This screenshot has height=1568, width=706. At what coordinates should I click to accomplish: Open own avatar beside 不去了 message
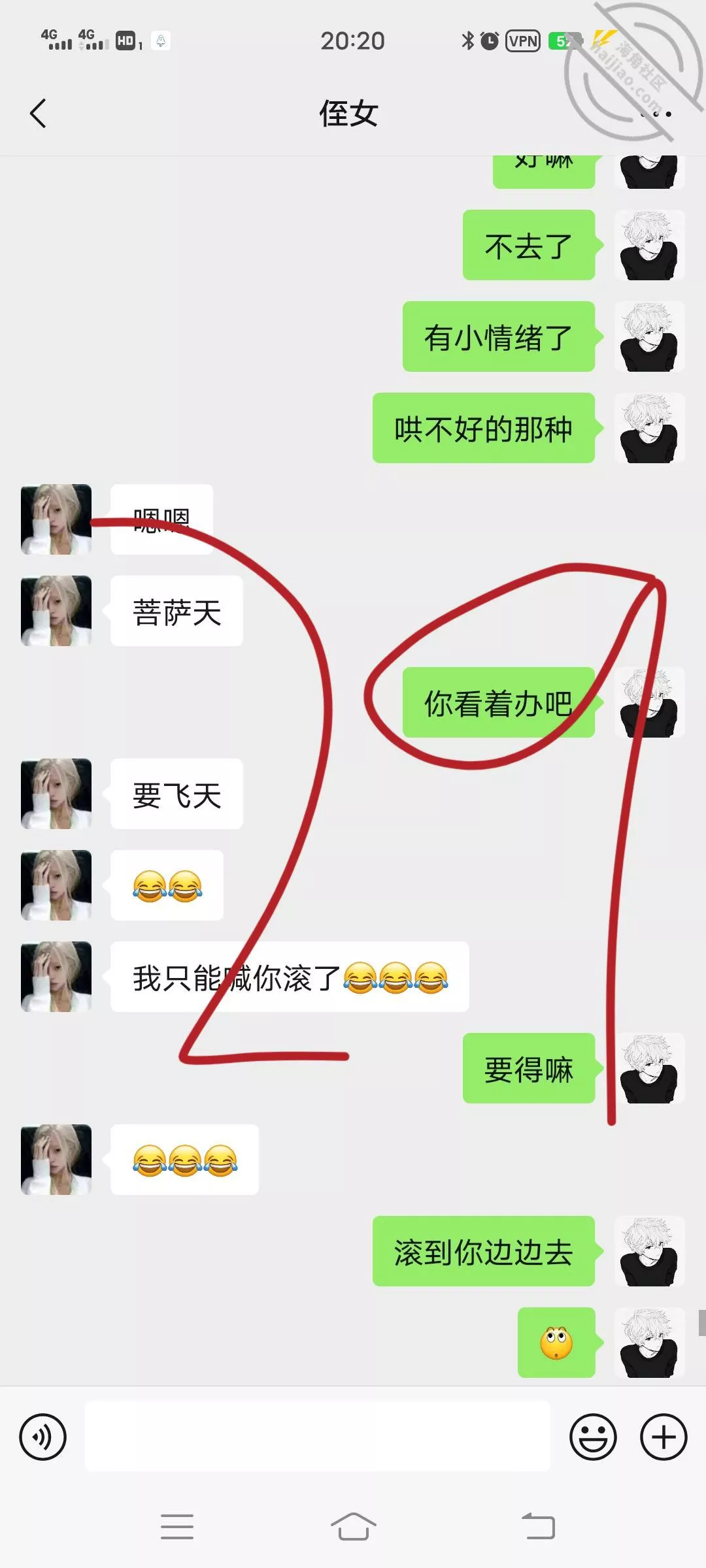click(x=649, y=245)
